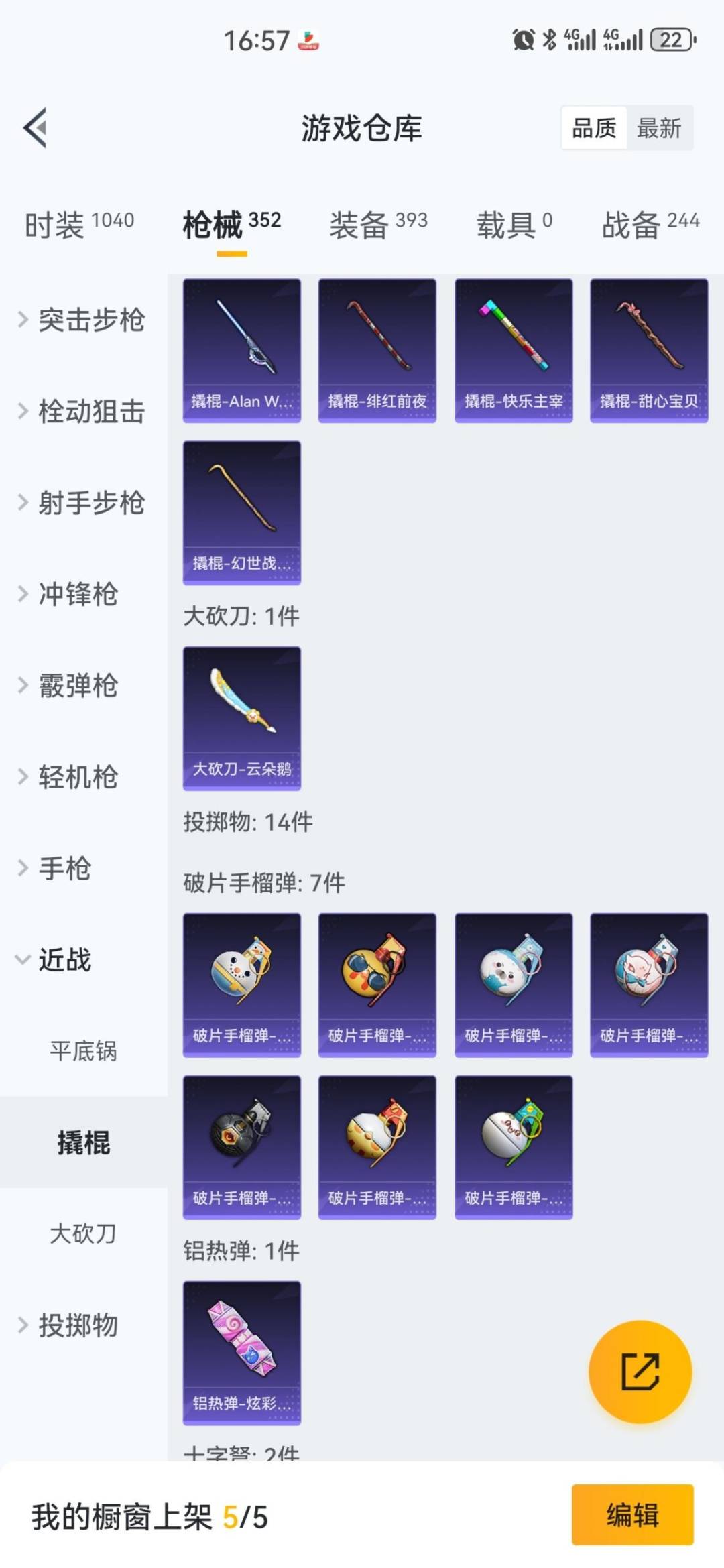Expand the 手枪 category
Viewport: 724px width, 1568px height.
80,869
